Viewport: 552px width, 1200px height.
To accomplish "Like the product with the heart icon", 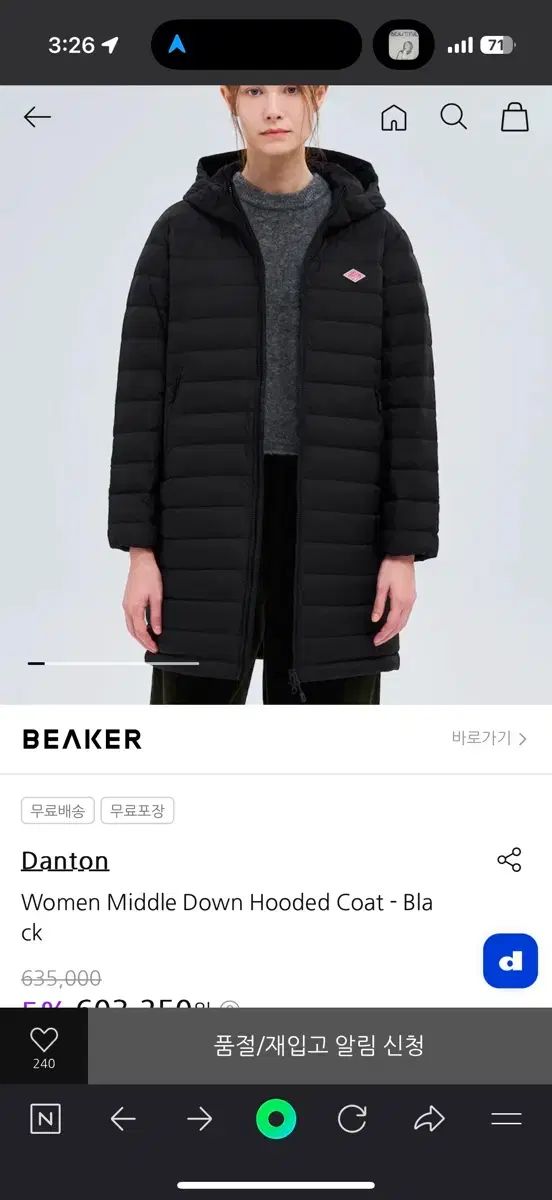I will coord(44,1046).
